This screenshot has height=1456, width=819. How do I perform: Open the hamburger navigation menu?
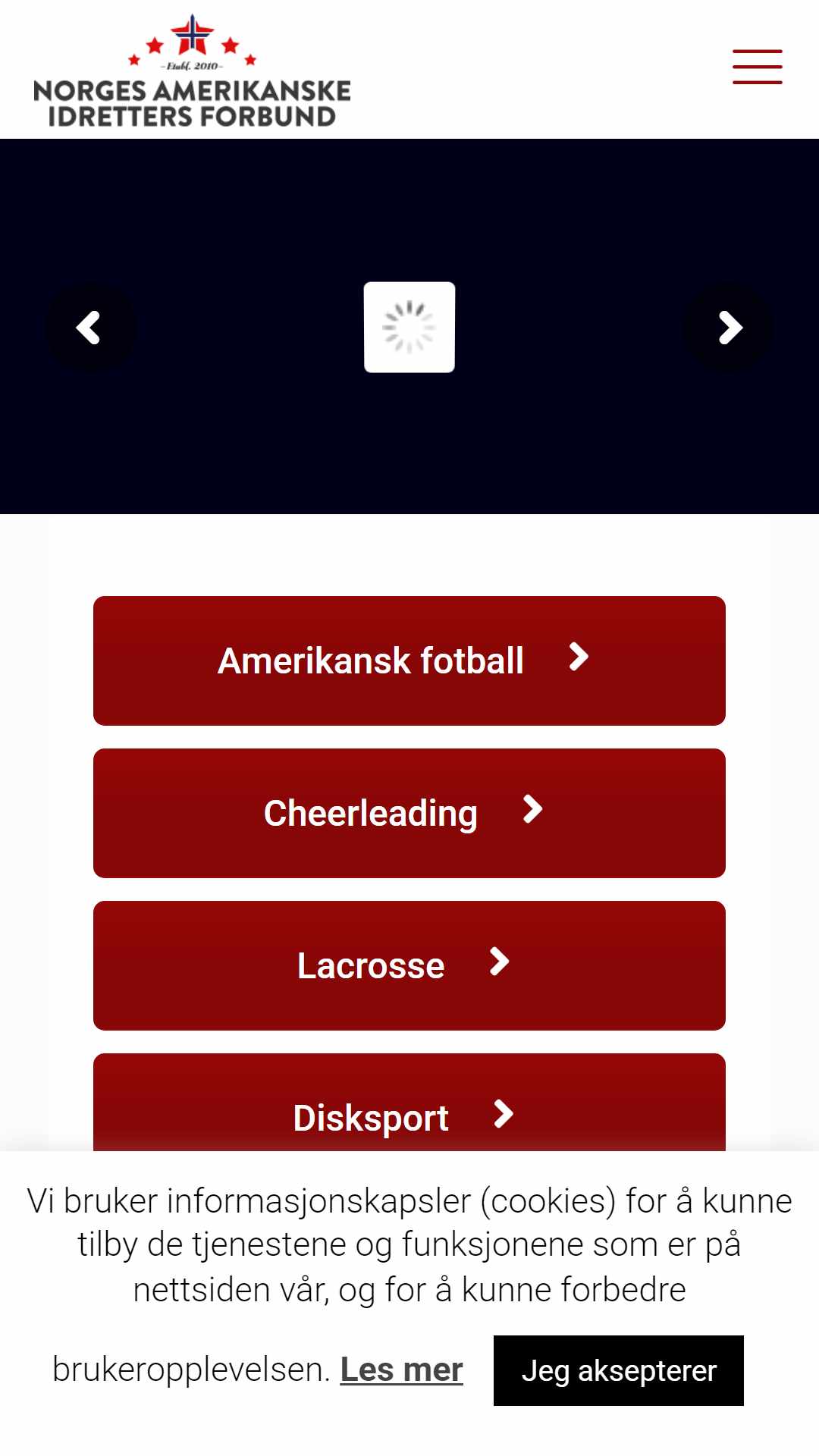[757, 67]
